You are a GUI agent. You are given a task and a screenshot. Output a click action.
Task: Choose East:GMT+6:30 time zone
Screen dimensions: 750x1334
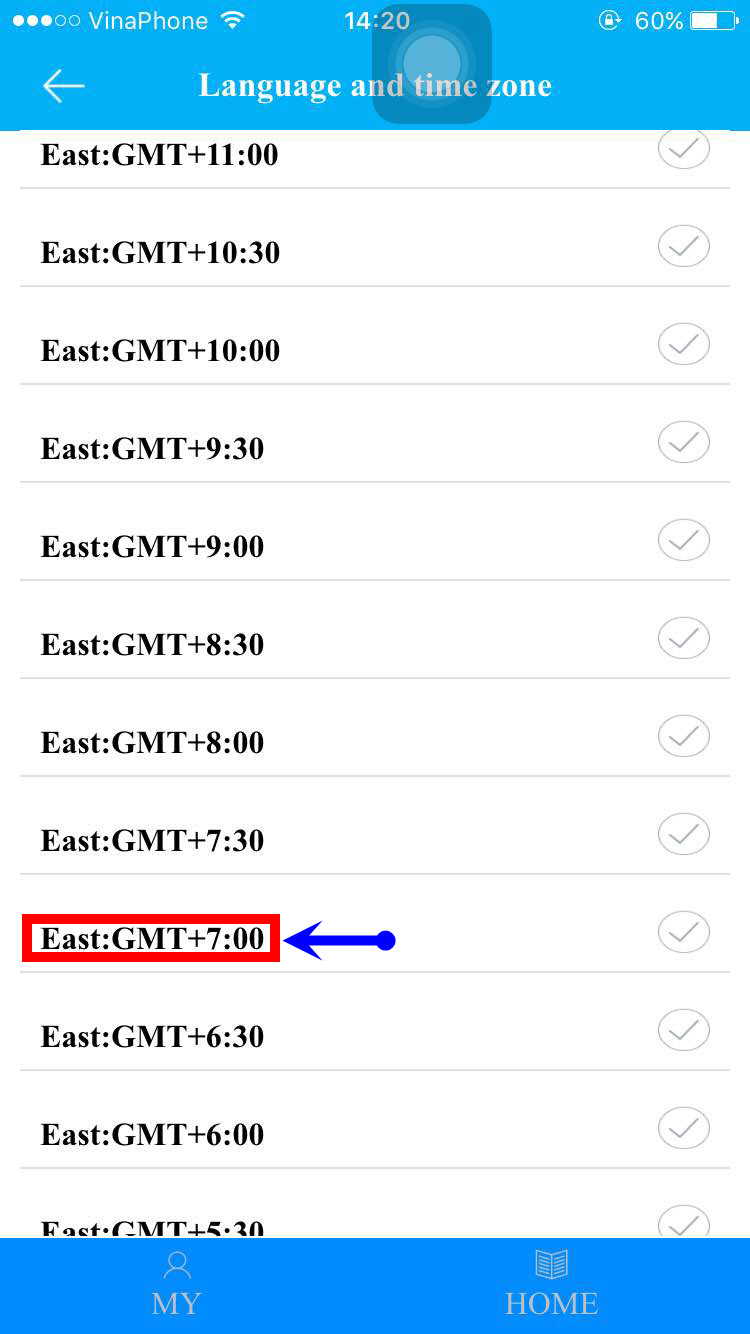coord(152,1036)
